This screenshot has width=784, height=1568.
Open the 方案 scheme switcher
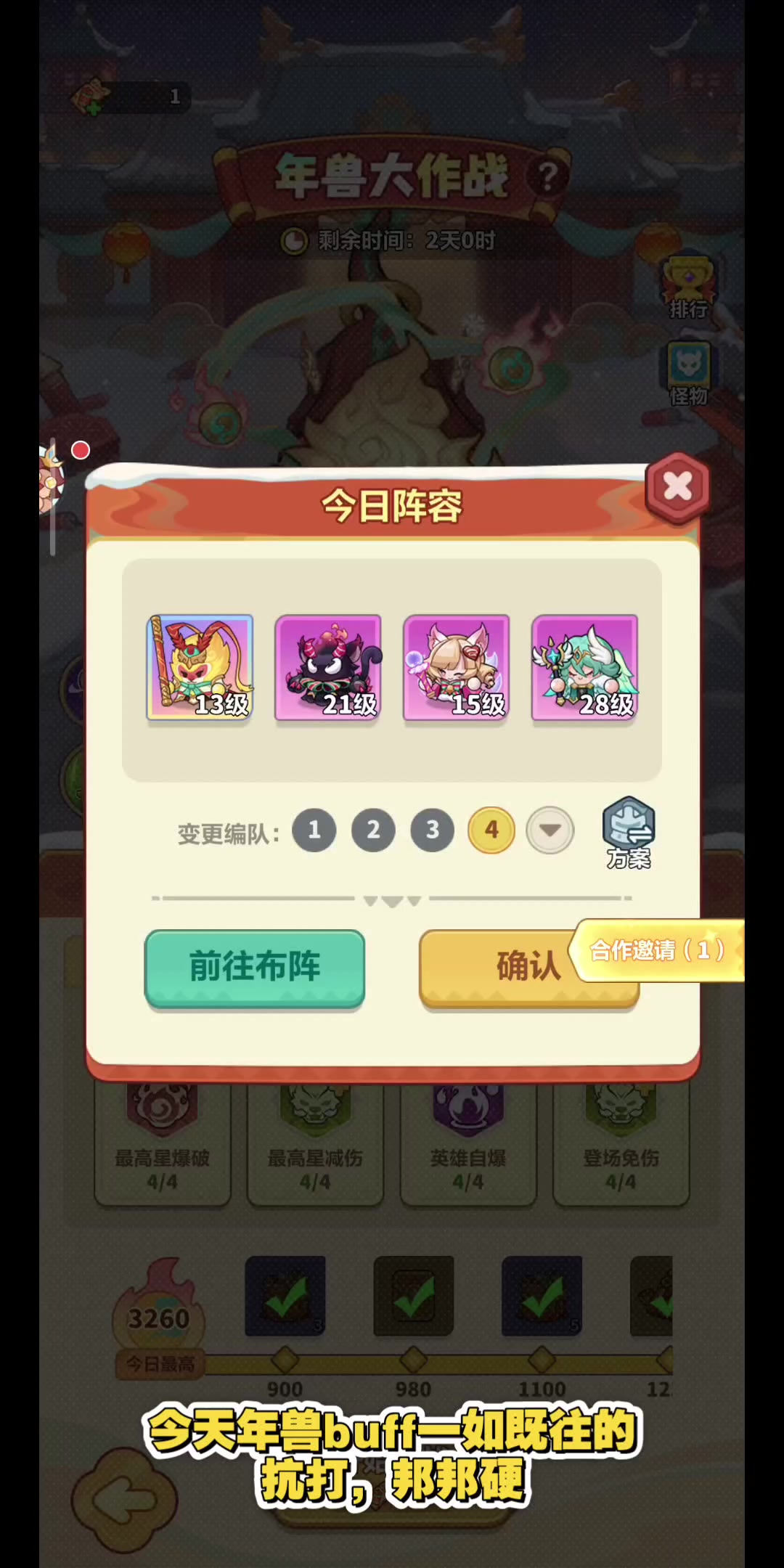pyautogui.click(x=629, y=833)
